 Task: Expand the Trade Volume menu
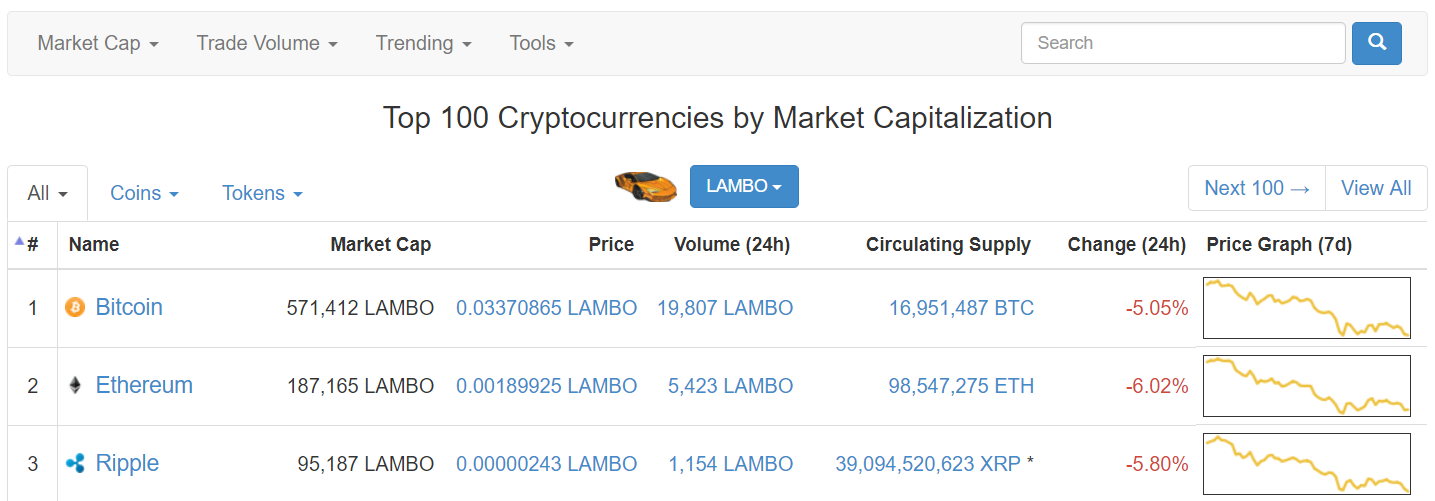pyautogui.click(x=266, y=43)
